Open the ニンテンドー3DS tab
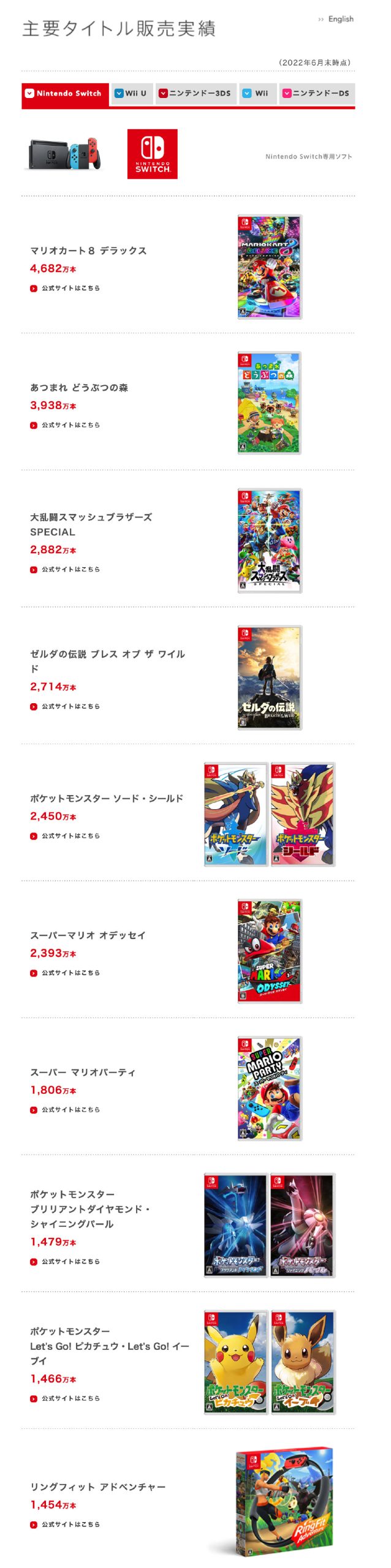The image size is (391, 1568). tap(195, 94)
